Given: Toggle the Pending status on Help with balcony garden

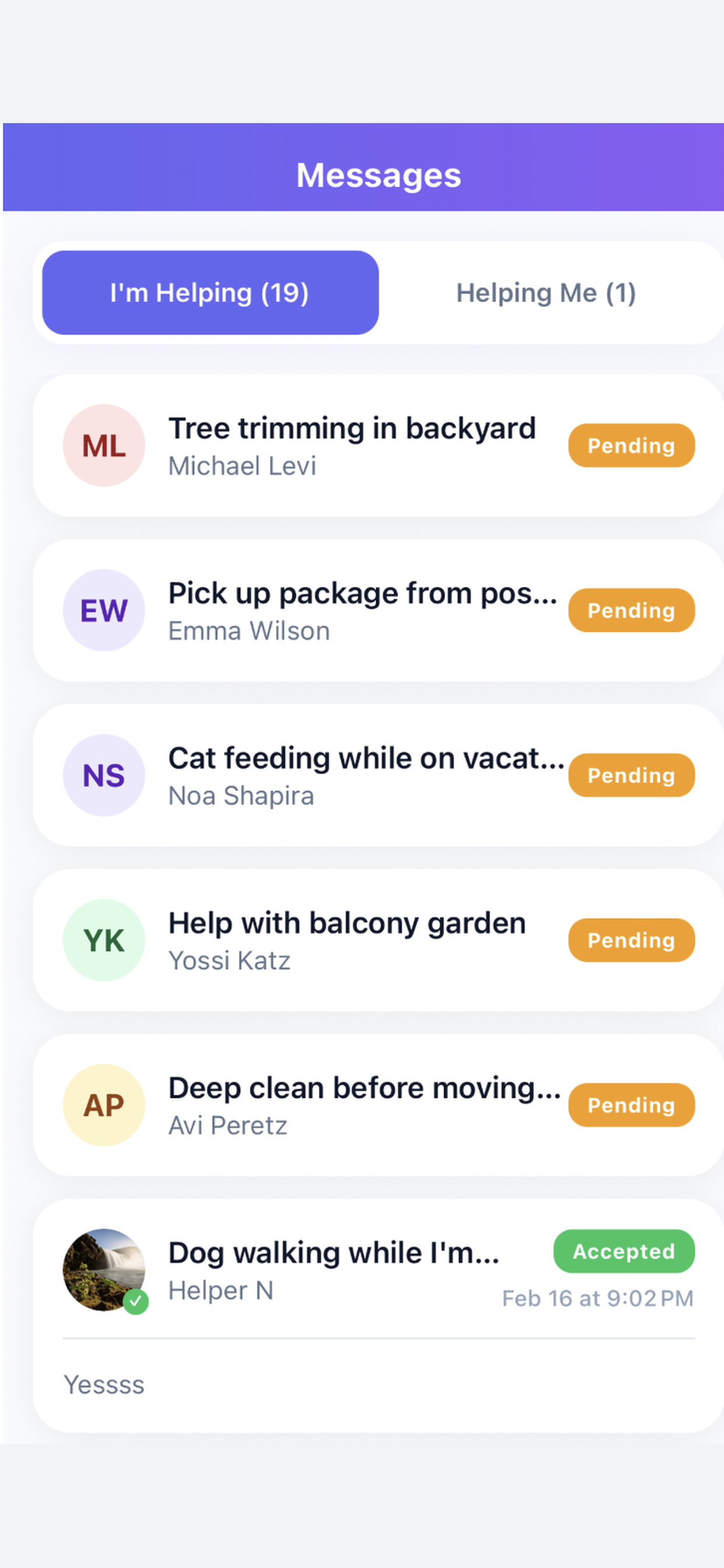Looking at the screenshot, I should point(631,940).
